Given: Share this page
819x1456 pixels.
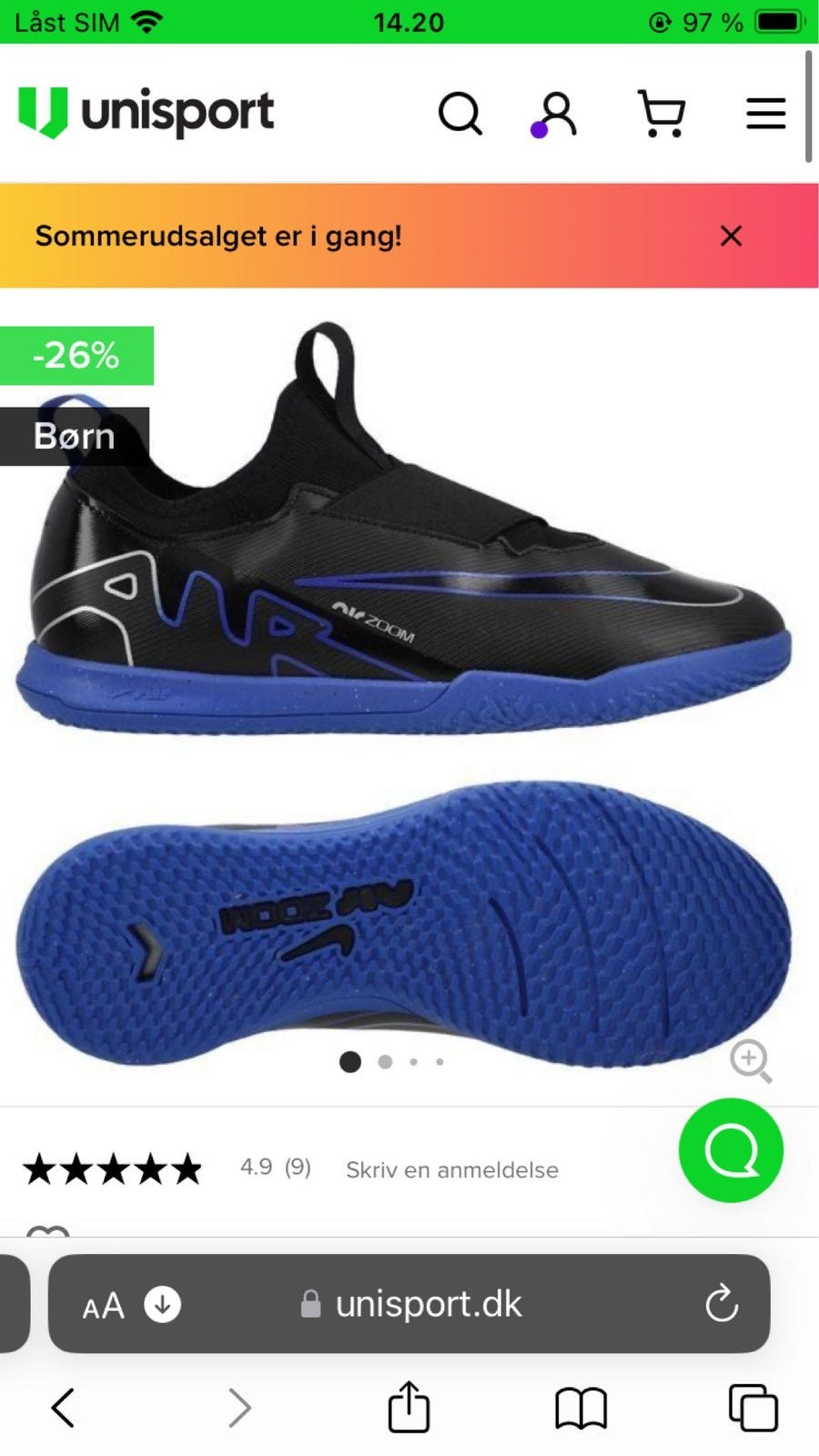Looking at the screenshot, I should pos(409,1406).
